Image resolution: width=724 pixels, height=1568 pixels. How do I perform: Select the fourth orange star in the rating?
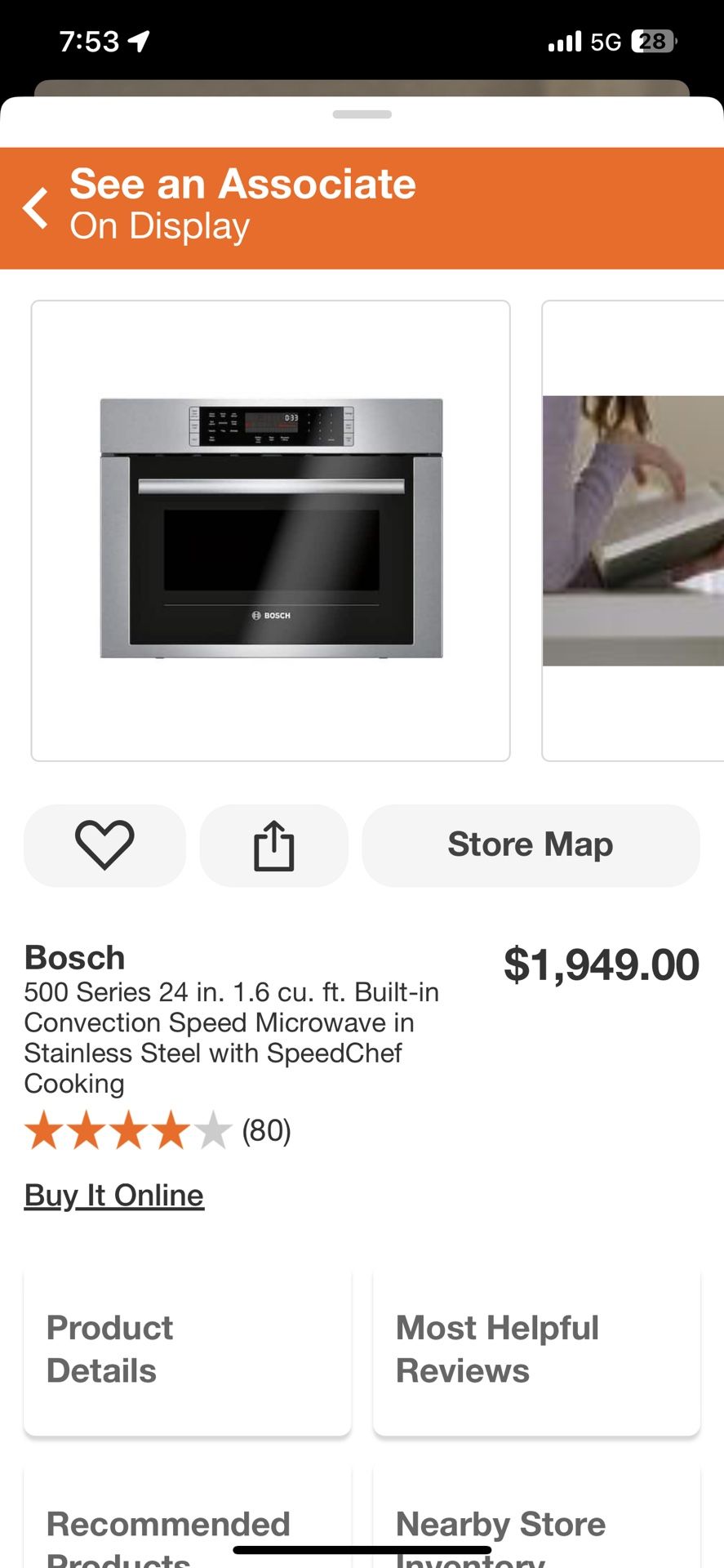point(172,1132)
